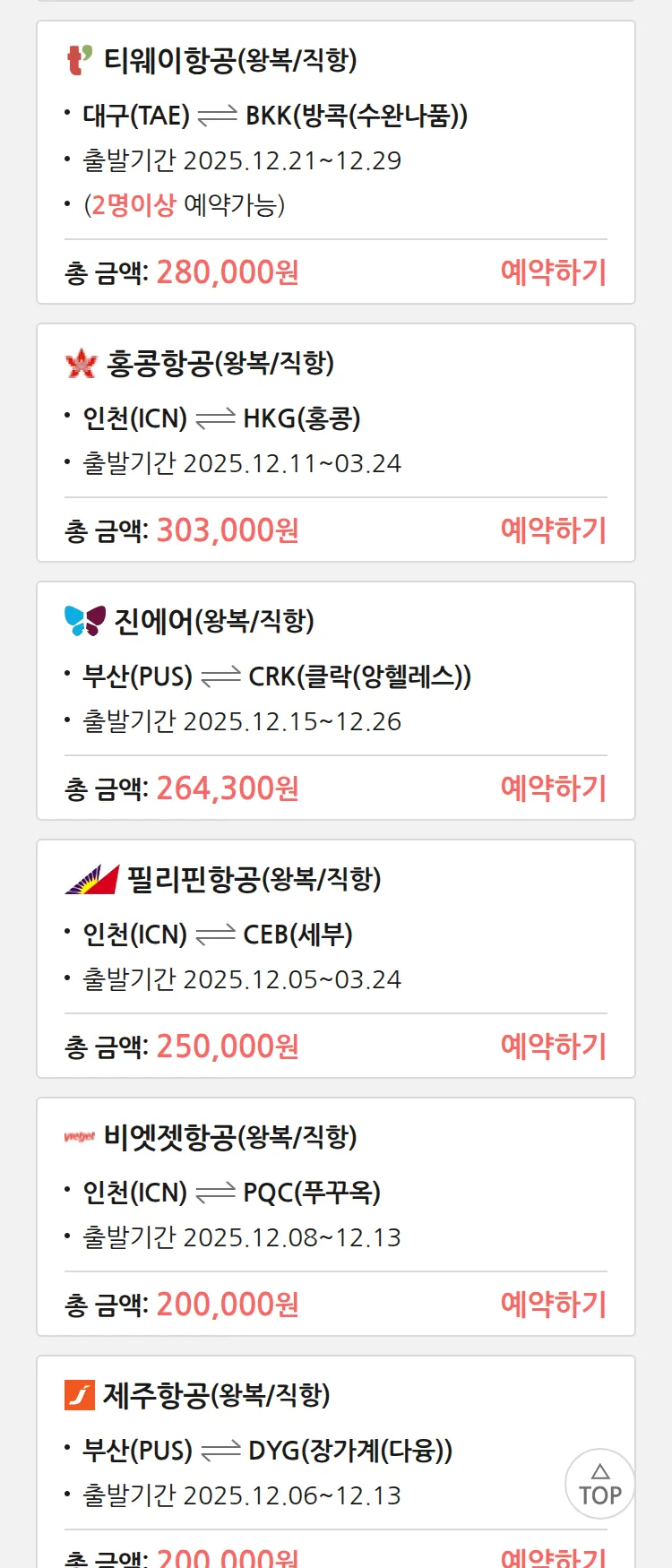Tap 예약하기 for the 진에어 Busan–Clark flight
Screen dimensions: 672x1568
[553, 788]
